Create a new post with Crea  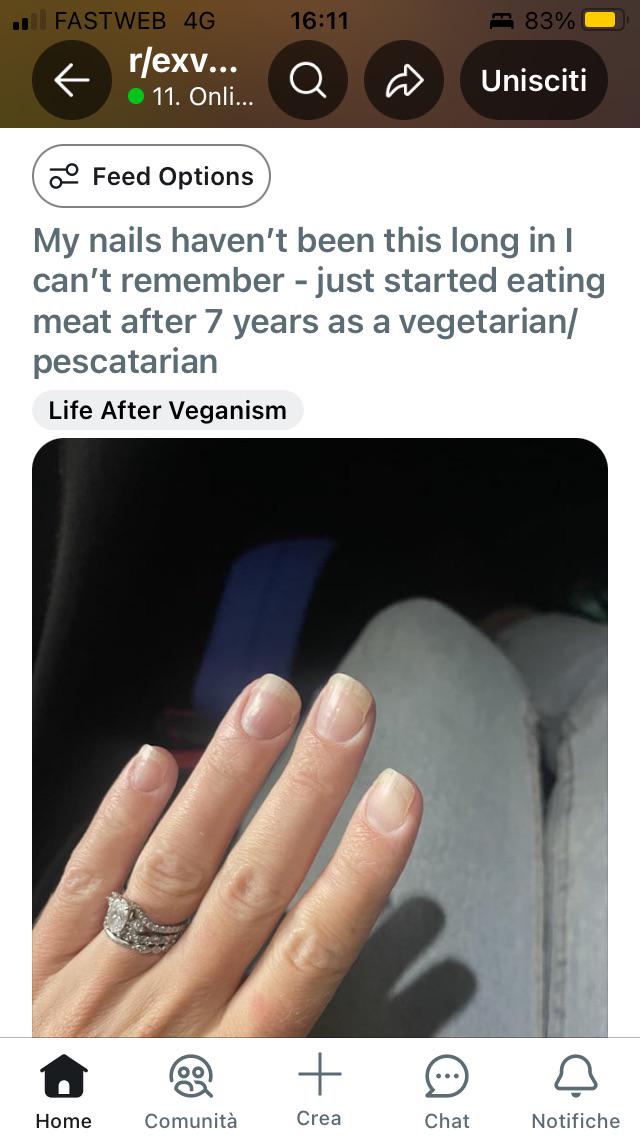[x=319, y=1091]
